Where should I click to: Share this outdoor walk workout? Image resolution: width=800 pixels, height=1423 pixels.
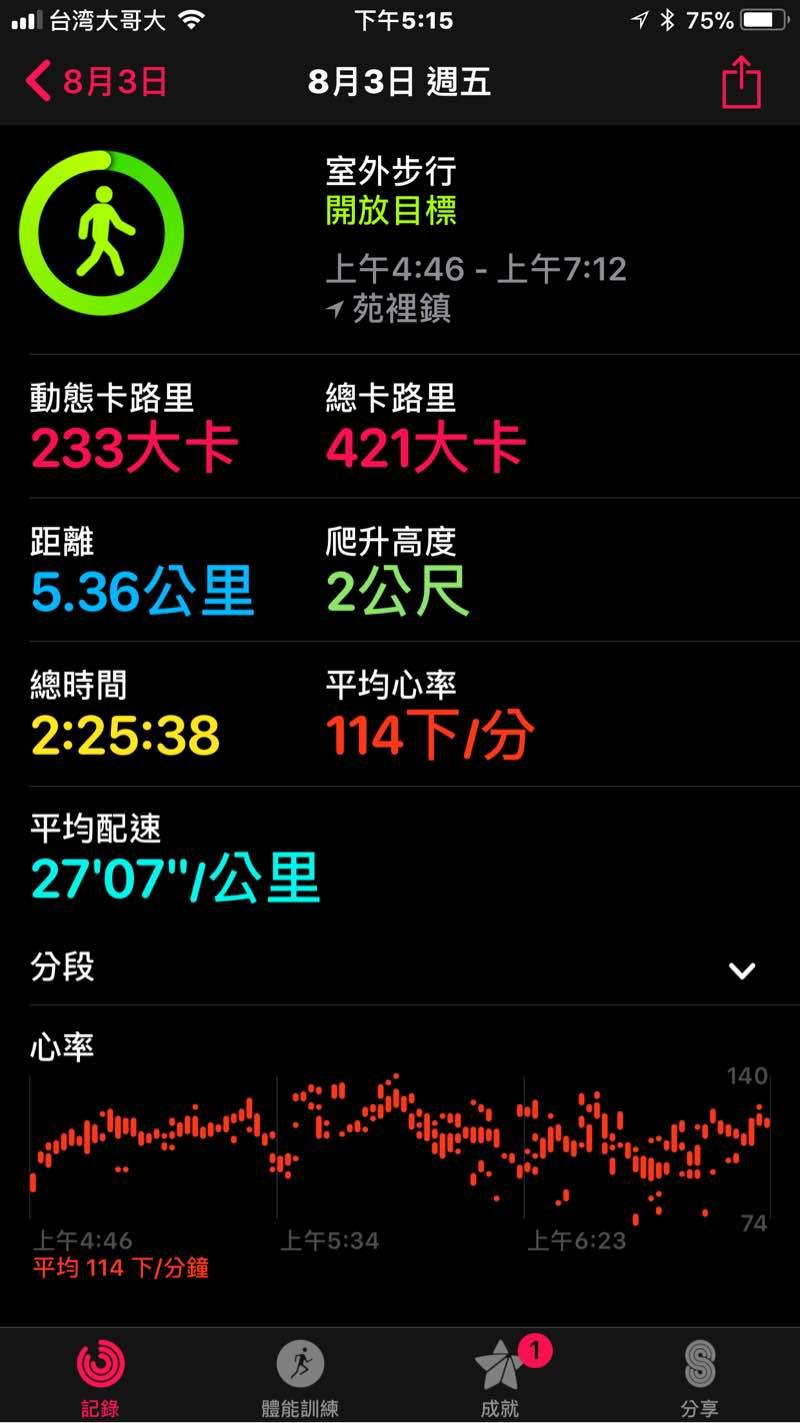click(741, 82)
